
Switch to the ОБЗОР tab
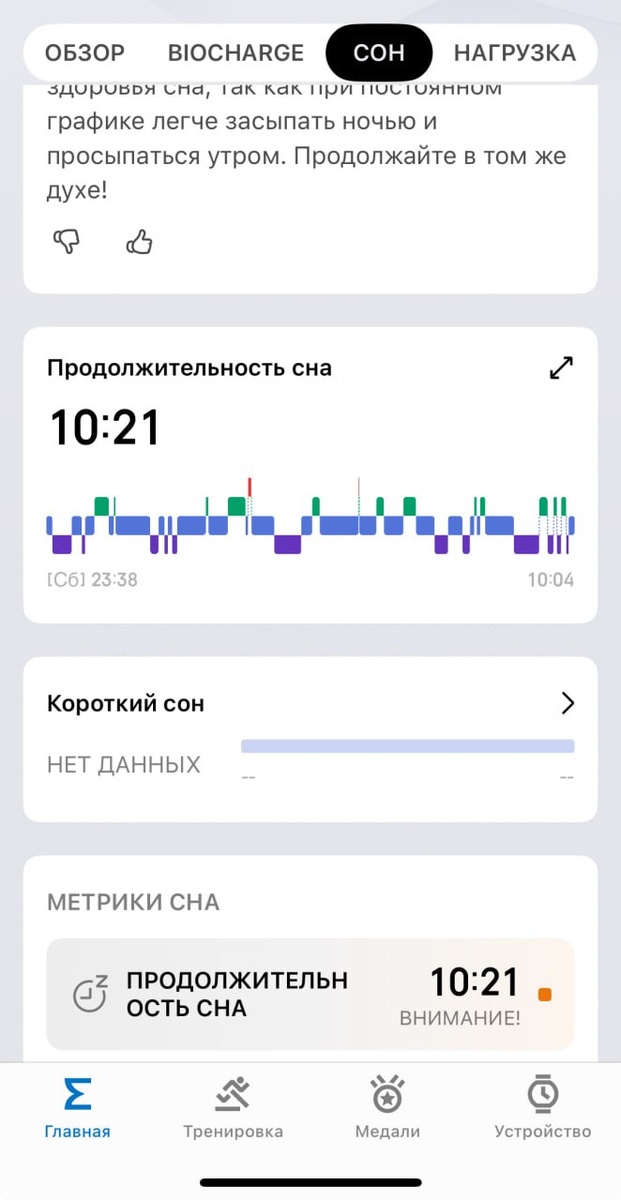point(85,53)
